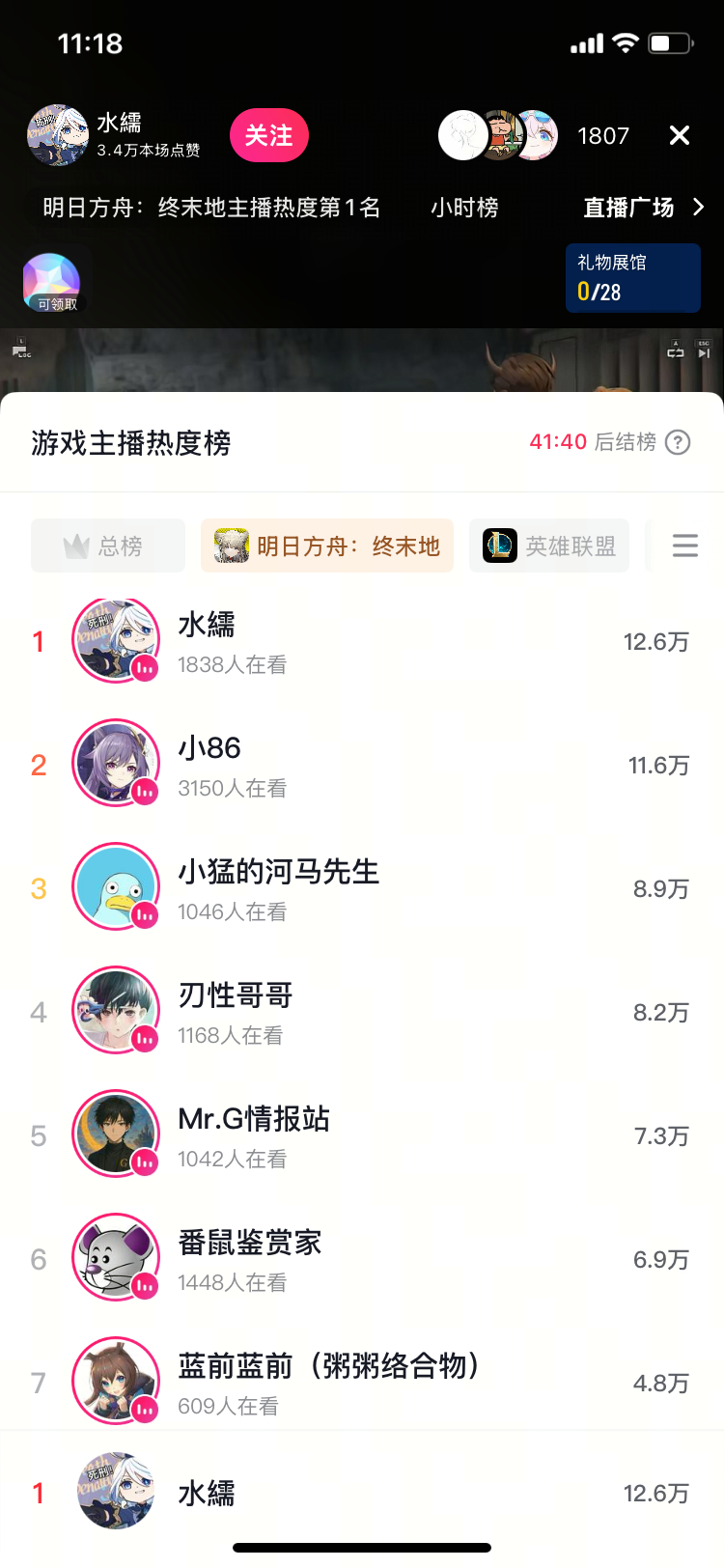
Task: Open the 礼物展馆 gift gallery
Action: (x=632, y=278)
